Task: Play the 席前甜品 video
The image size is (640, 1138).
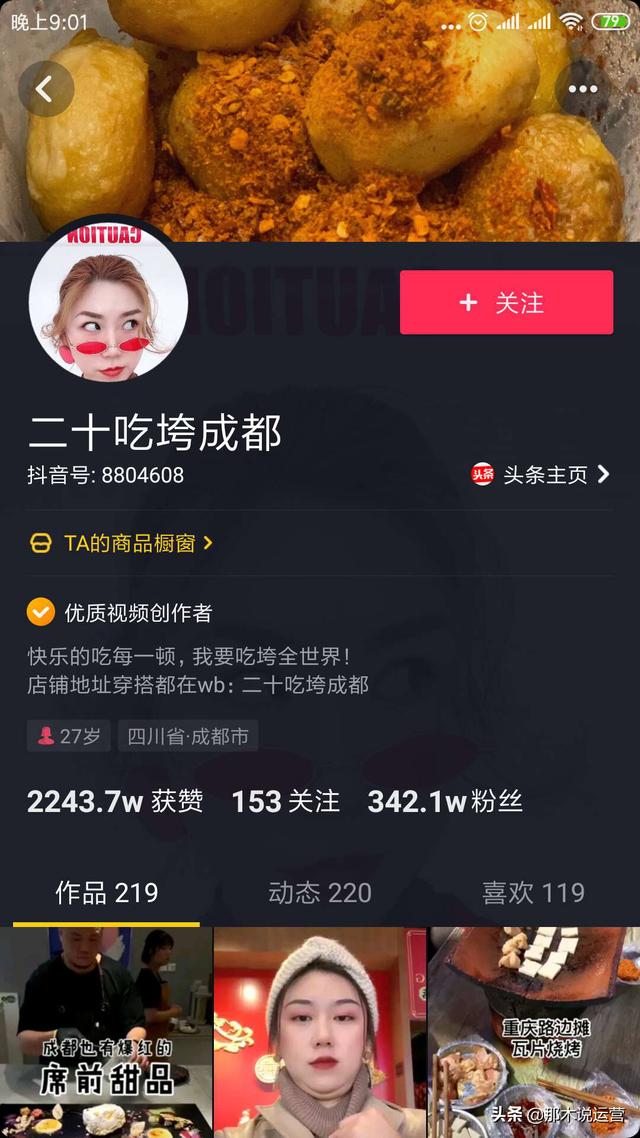Action: click(x=106, y=1032)
